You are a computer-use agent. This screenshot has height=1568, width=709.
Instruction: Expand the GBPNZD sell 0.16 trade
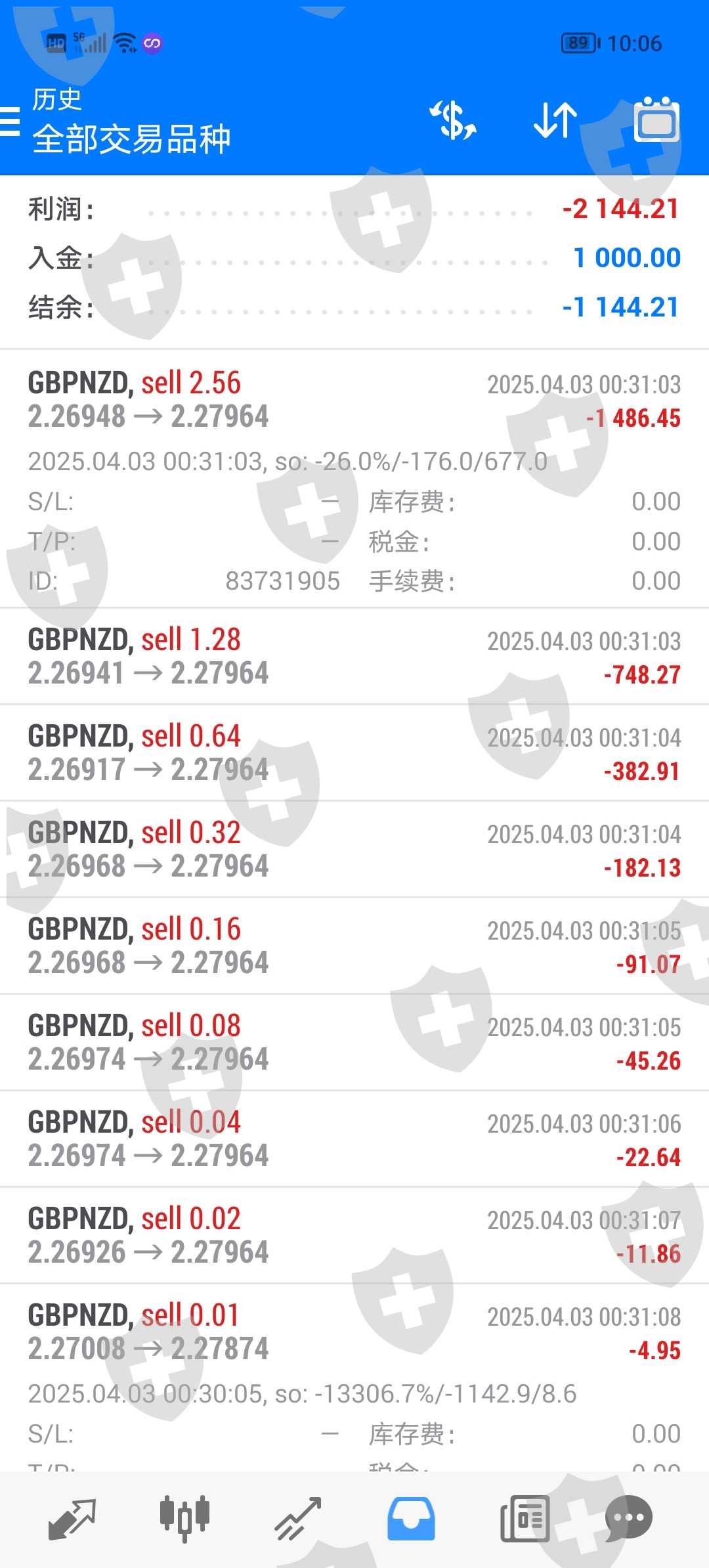[354, 946]
